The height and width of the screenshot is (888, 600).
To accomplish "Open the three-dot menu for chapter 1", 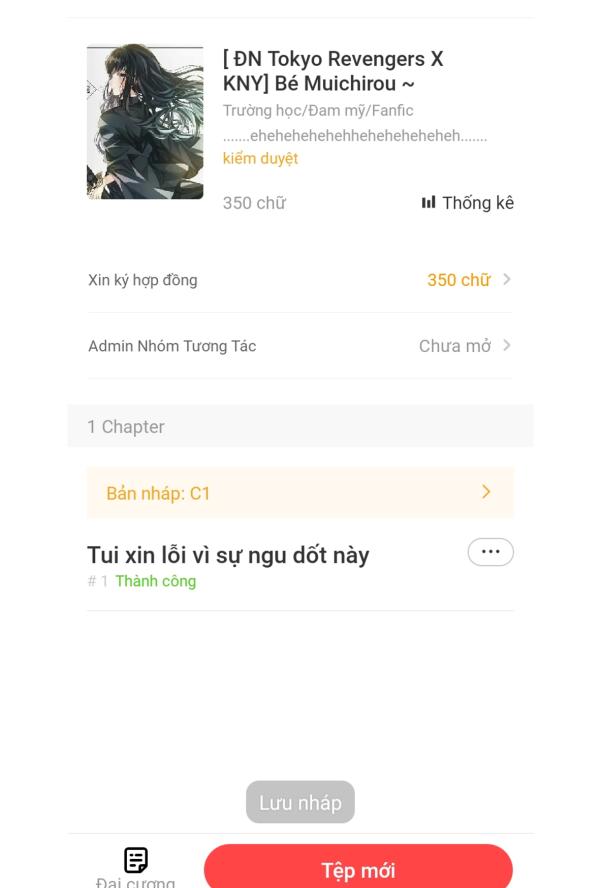I will click(x=490, y=552).
